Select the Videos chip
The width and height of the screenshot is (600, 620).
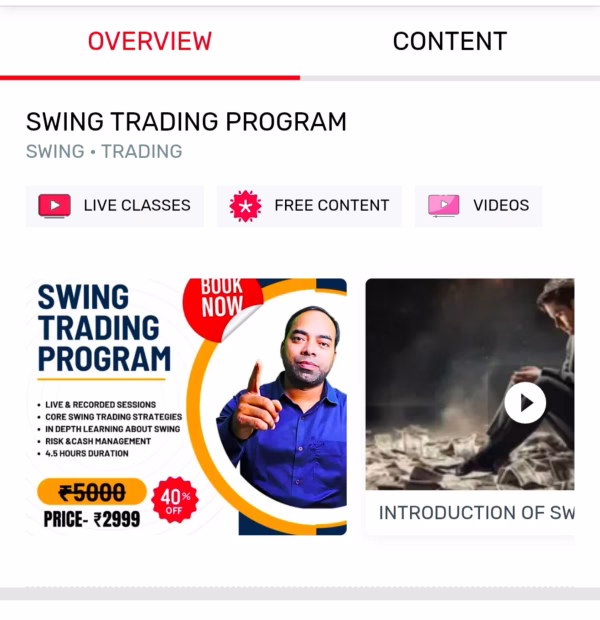[478, 205]
